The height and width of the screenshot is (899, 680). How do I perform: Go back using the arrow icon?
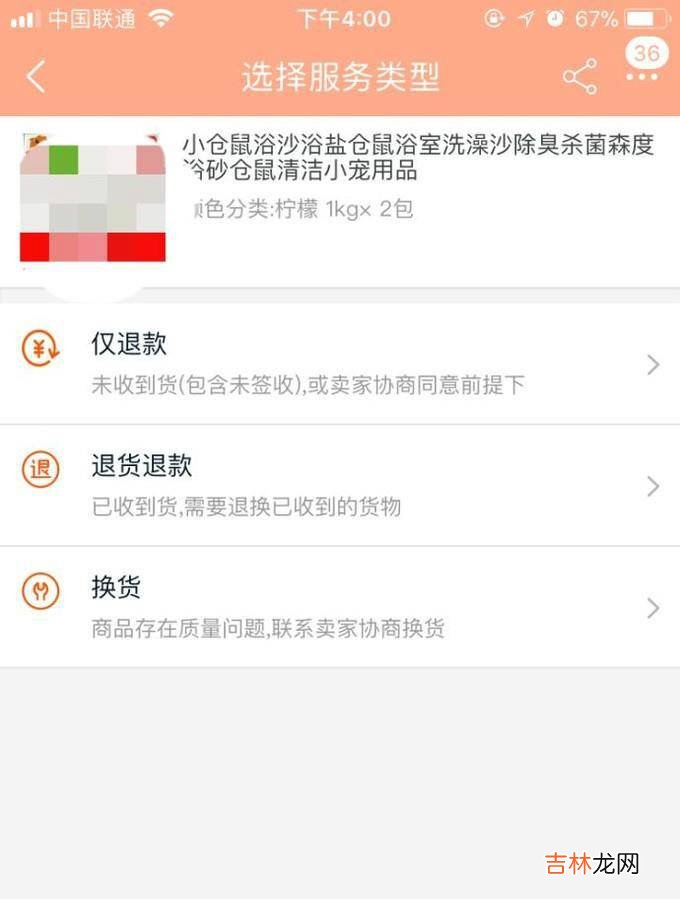pyautogui.click(x=36, y=76)
